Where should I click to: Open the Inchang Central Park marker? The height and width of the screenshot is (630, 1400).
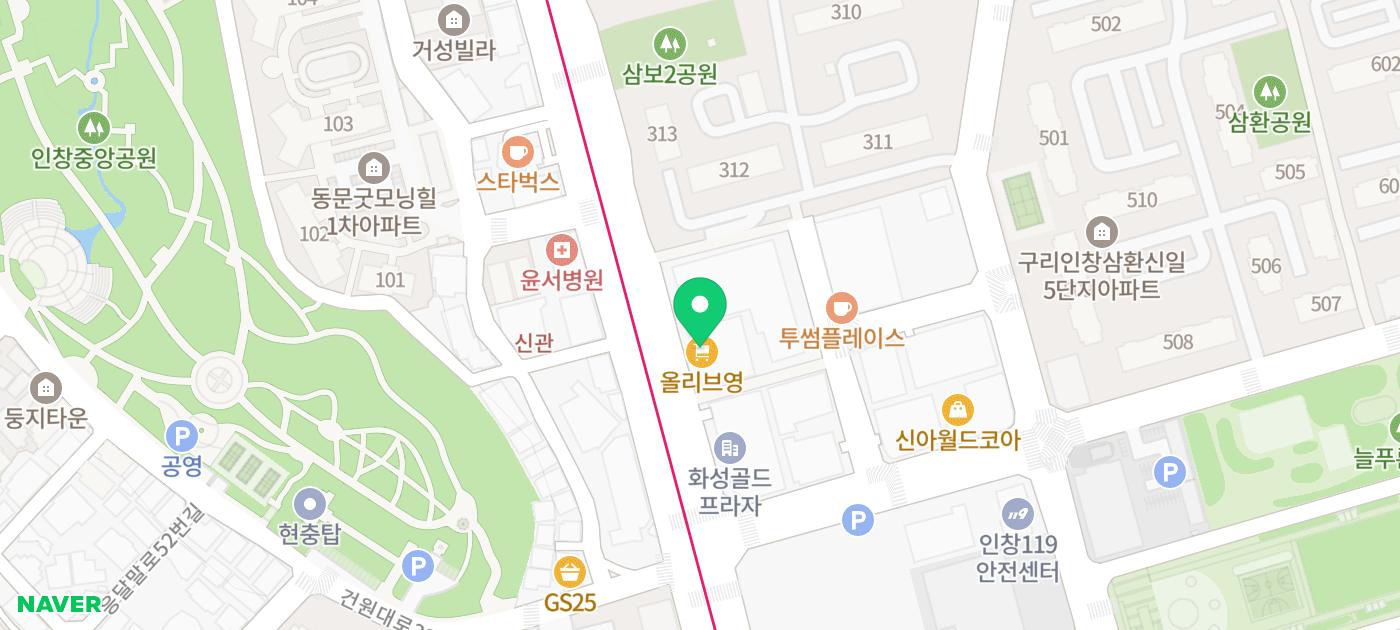pyautogui.click(x=93, y=127)
